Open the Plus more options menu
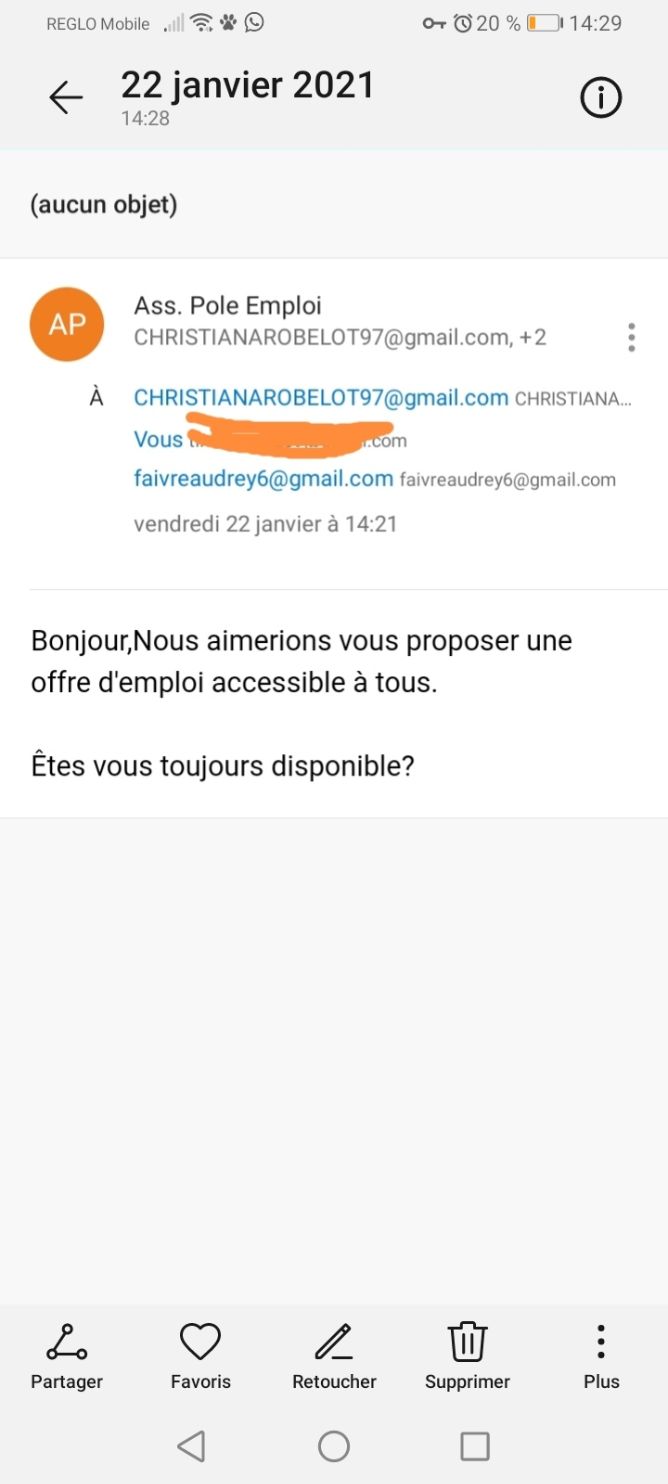Screen dimensions: 668x1484 (601, 1356)
